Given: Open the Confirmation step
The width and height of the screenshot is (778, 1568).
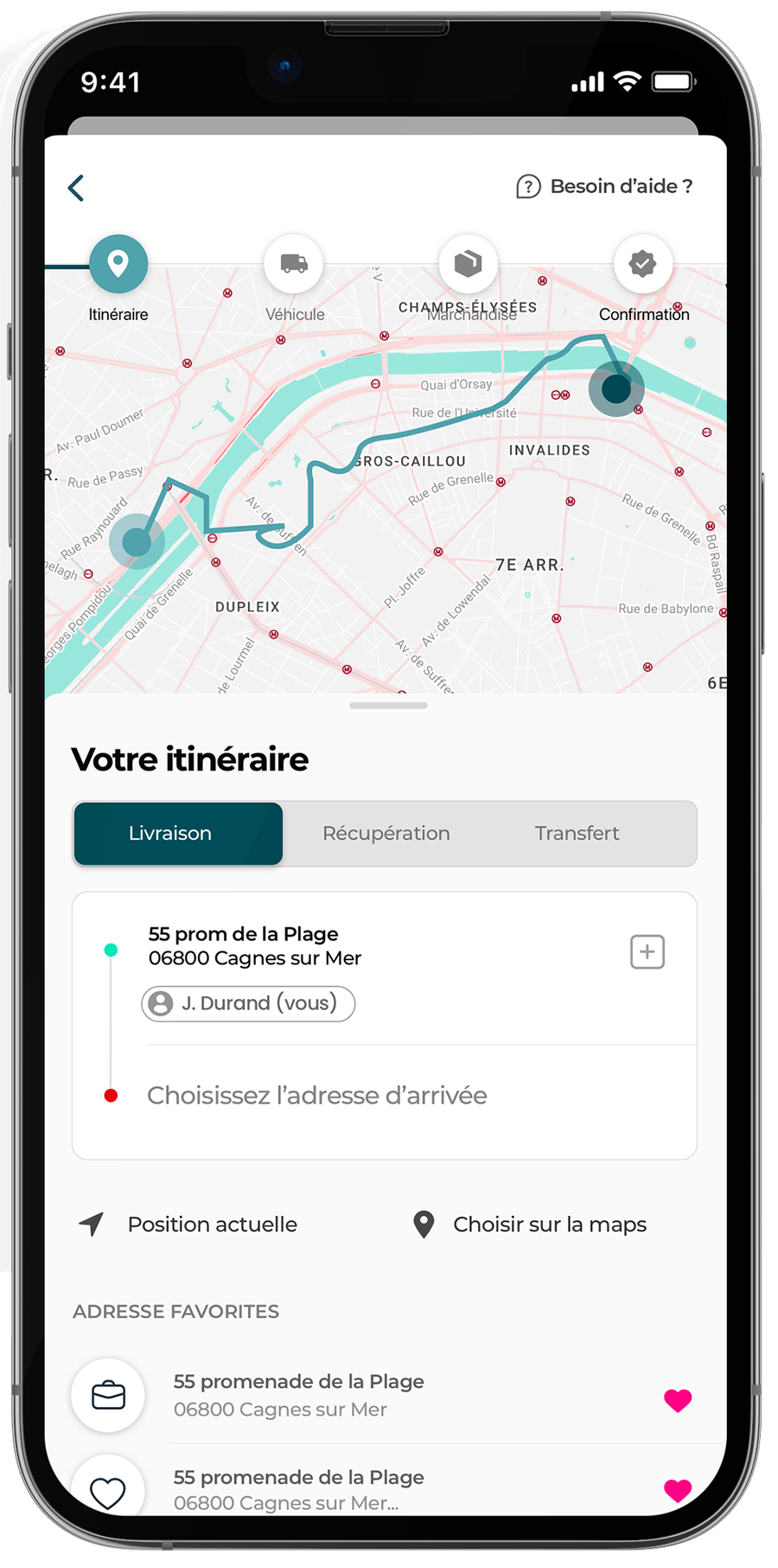Looking at the screenshot, I should click(x=642, y=265).
